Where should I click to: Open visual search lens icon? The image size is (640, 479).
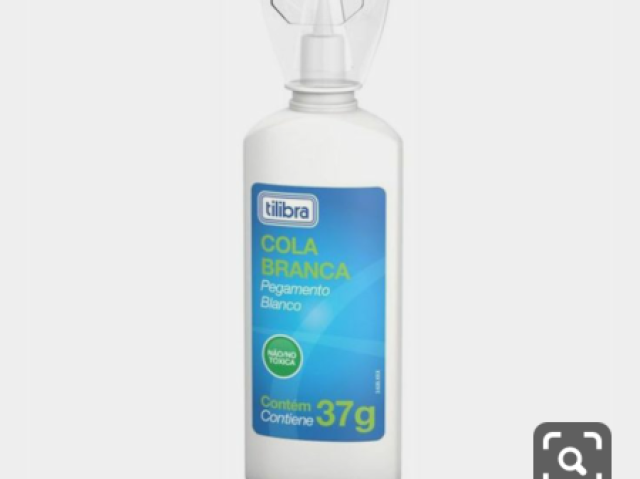coord(572,454)
